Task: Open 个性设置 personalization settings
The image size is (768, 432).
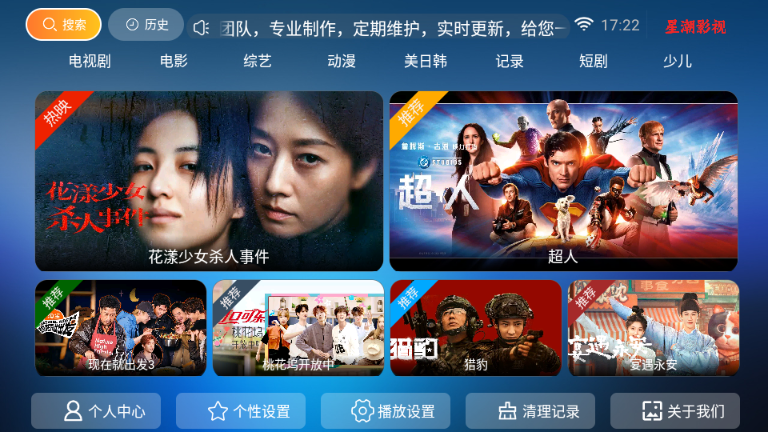Action: (x=241, y=411)
